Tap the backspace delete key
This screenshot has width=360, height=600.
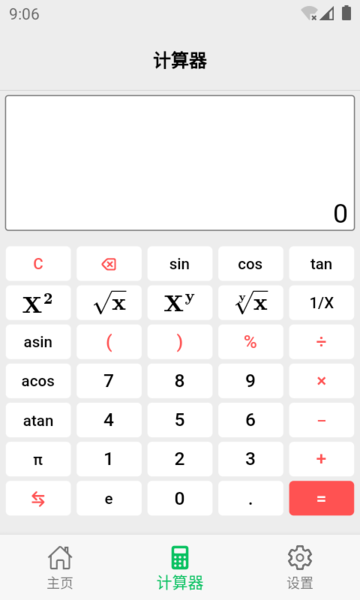(109, 264)
